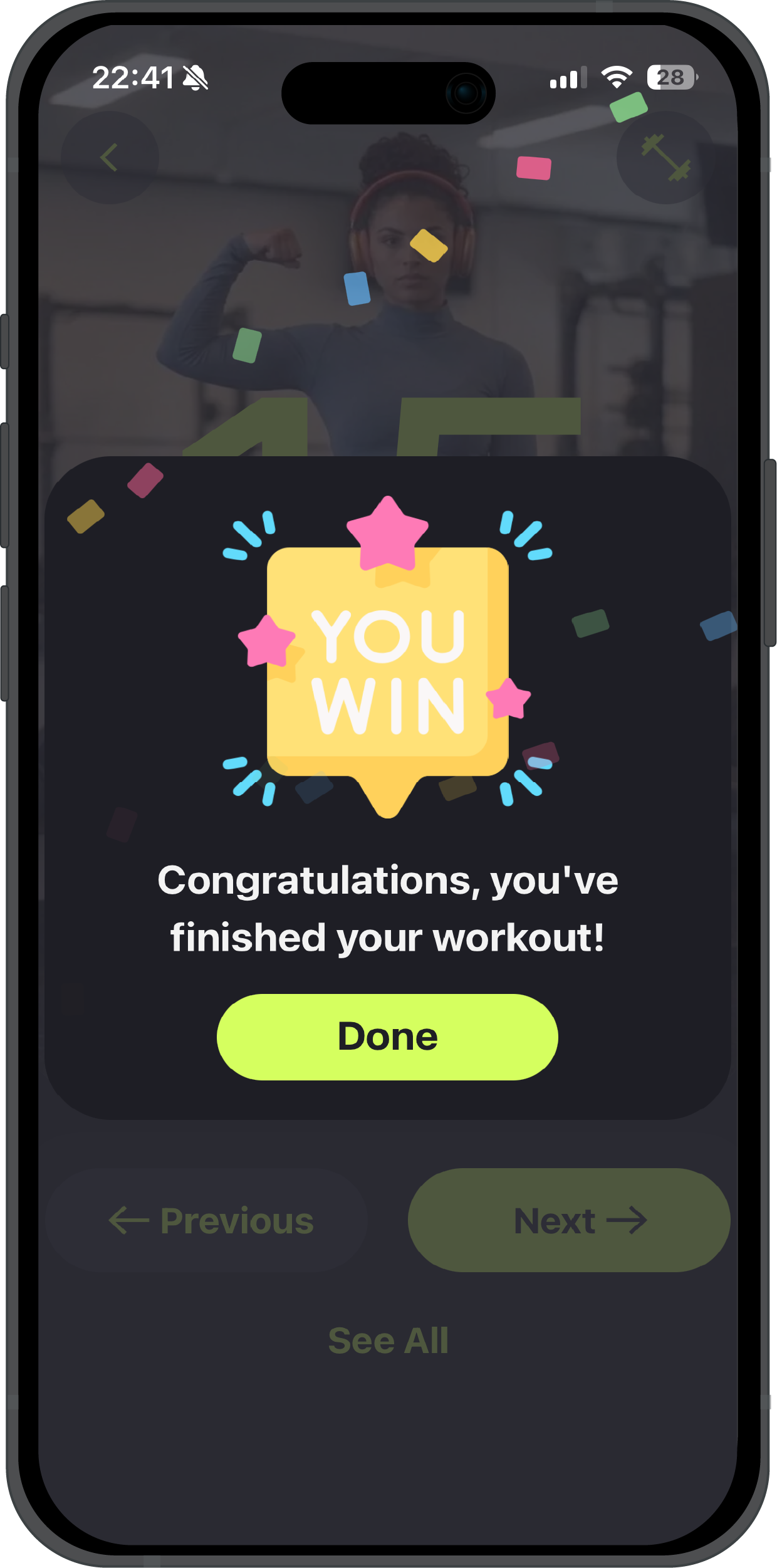This screenshot has height=1568, width=777.
Task: Open the dumbbell icon at top right
Action: coord(665,157)
